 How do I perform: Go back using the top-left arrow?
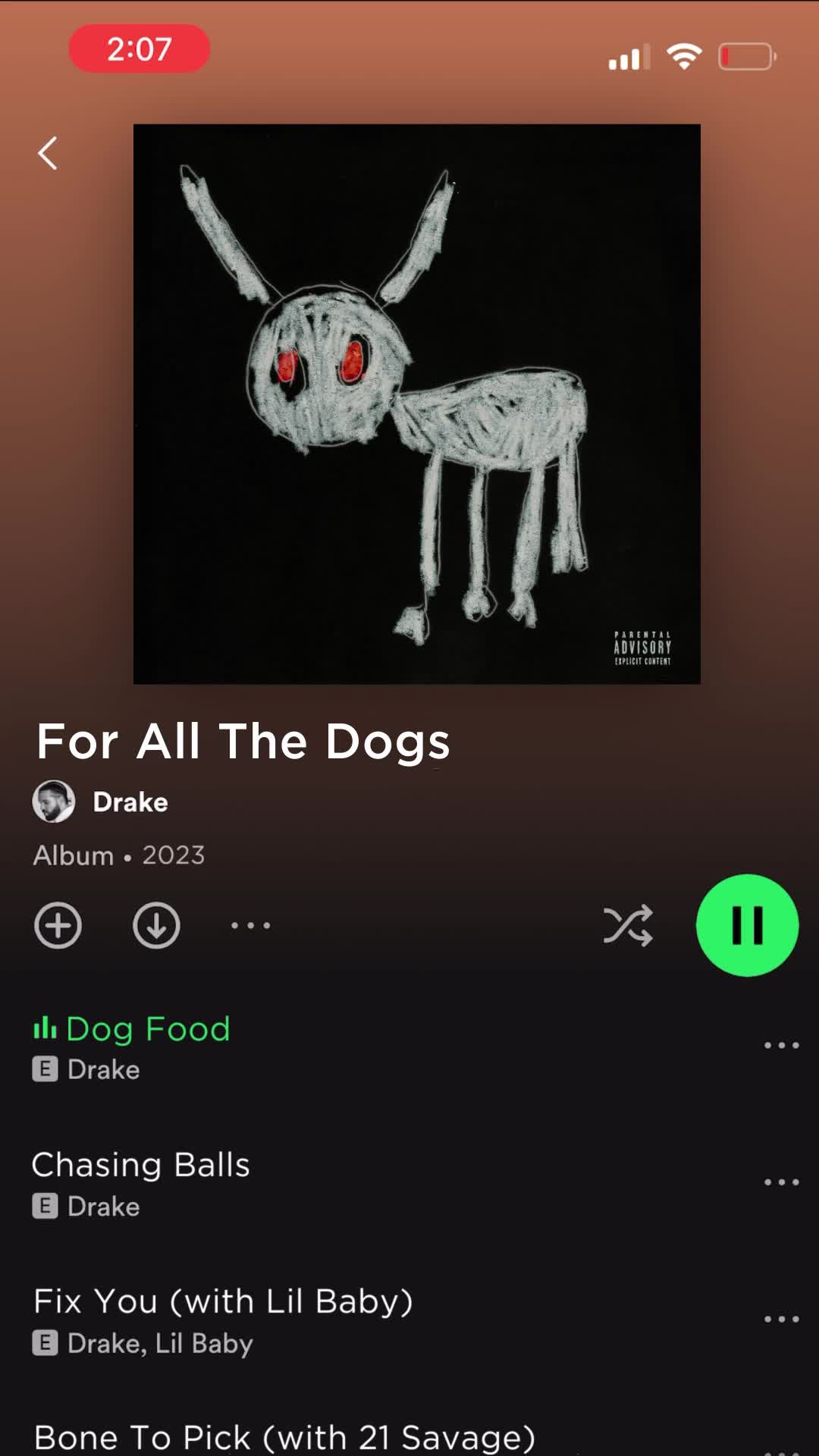tap(48, 153)
